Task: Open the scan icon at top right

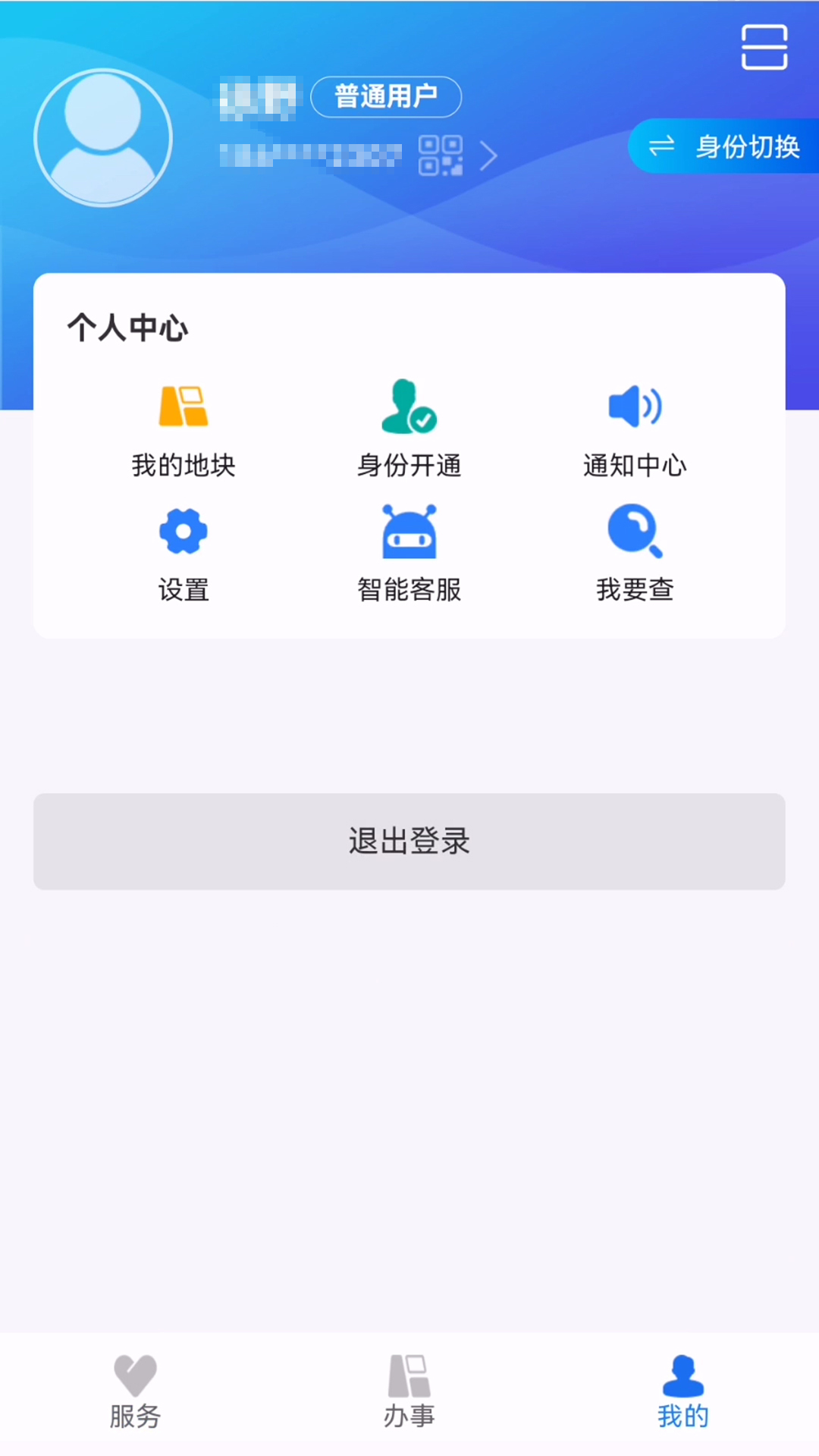Action: click(764, 45)
